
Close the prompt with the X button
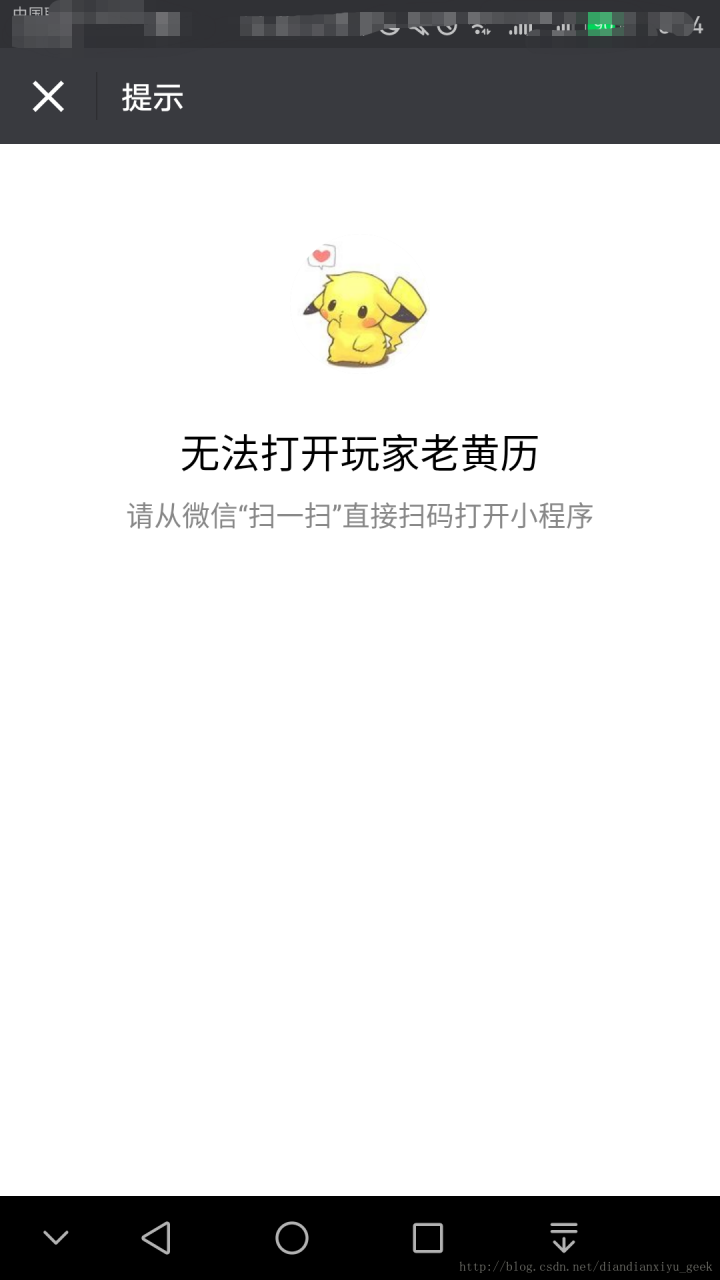tap(48, 96)
